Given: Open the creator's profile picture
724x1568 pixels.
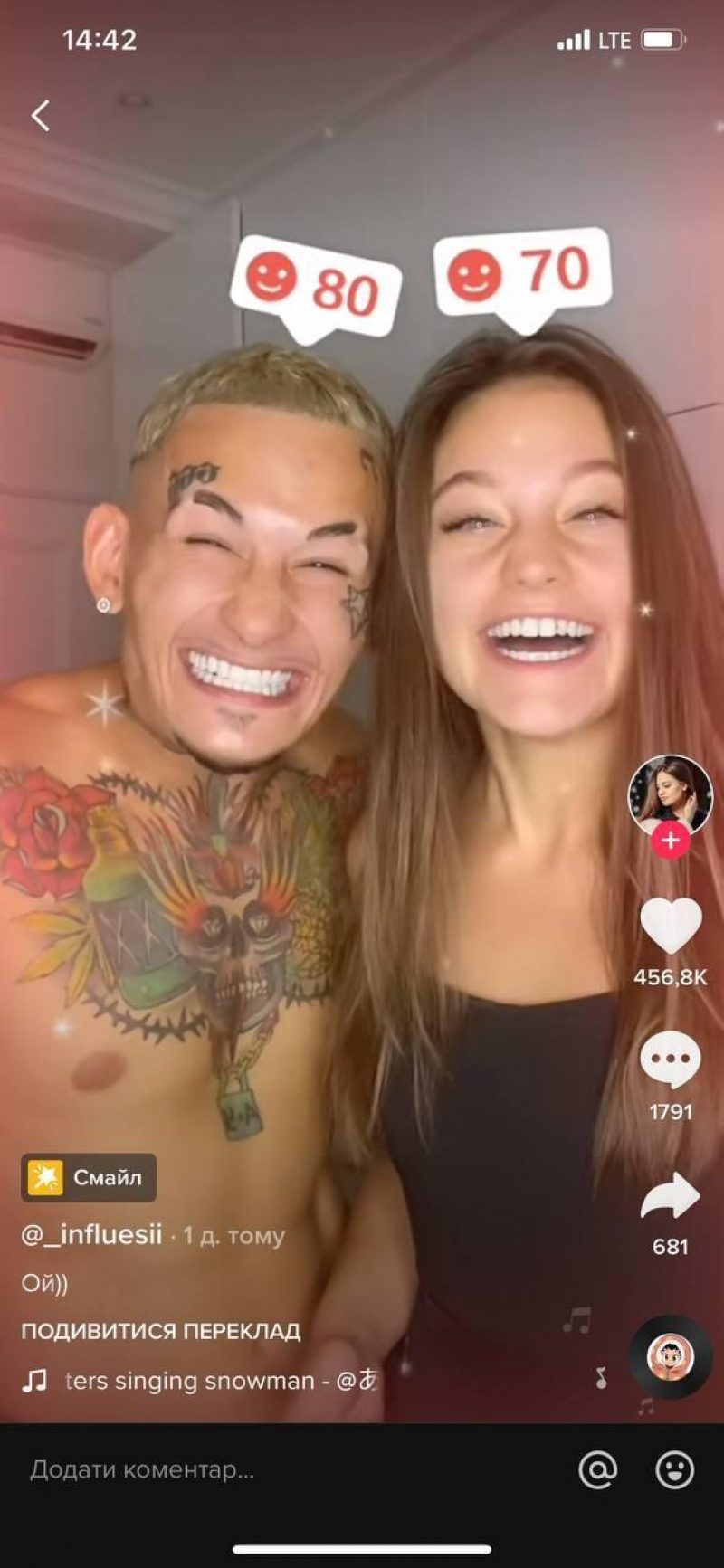Looking at the screenshot, I should 670,794.
